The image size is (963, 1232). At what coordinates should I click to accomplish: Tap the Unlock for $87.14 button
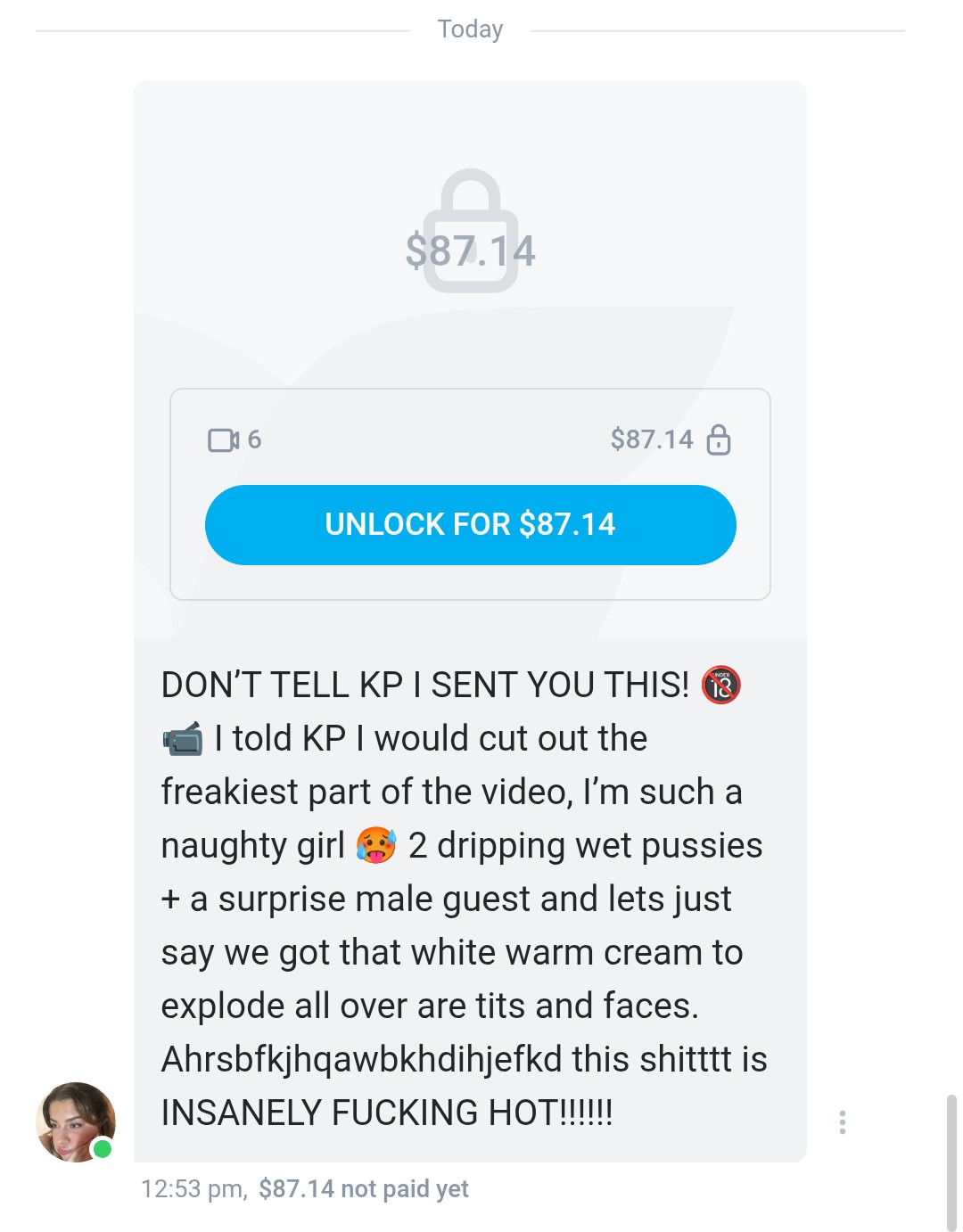(470, 525)
